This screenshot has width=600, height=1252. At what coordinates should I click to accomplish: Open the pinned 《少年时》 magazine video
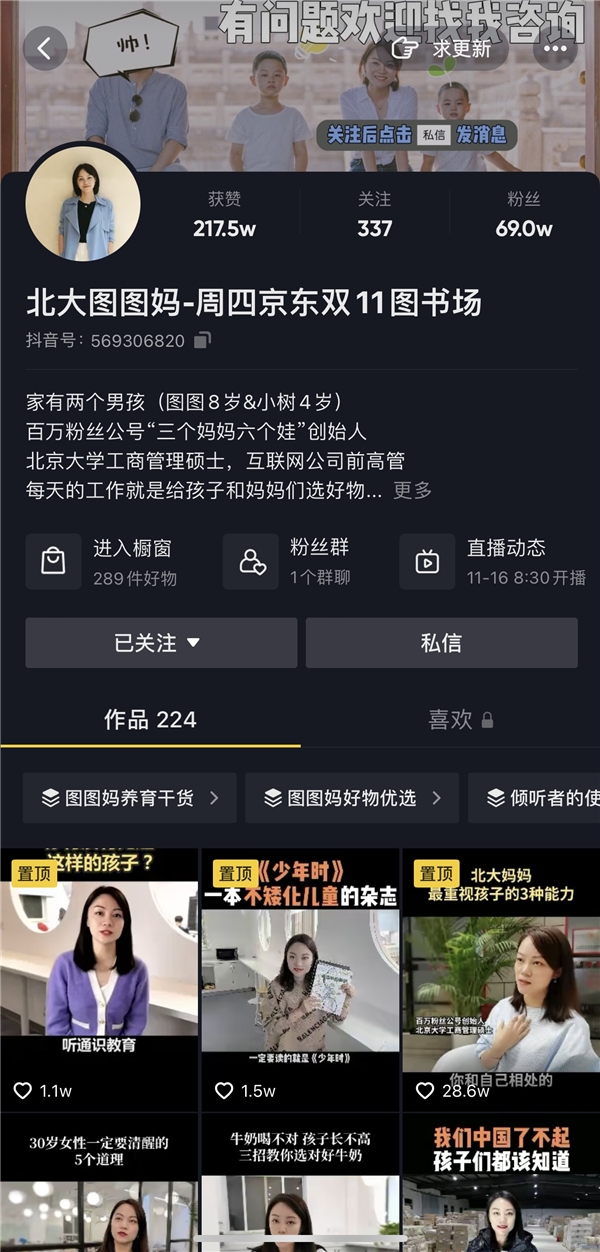tap(300, 979)
